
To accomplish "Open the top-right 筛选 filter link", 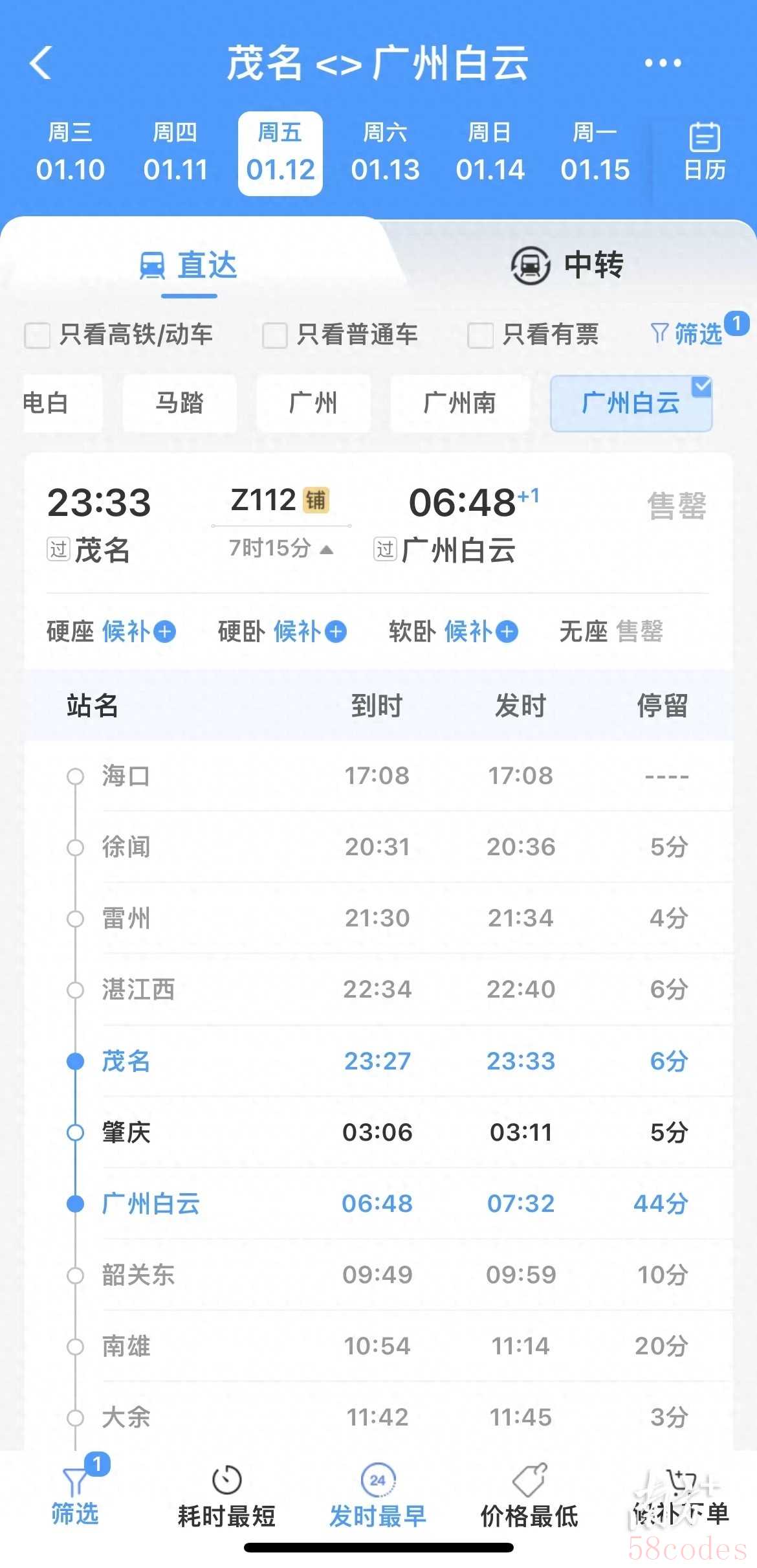I will tap(688, 334).
